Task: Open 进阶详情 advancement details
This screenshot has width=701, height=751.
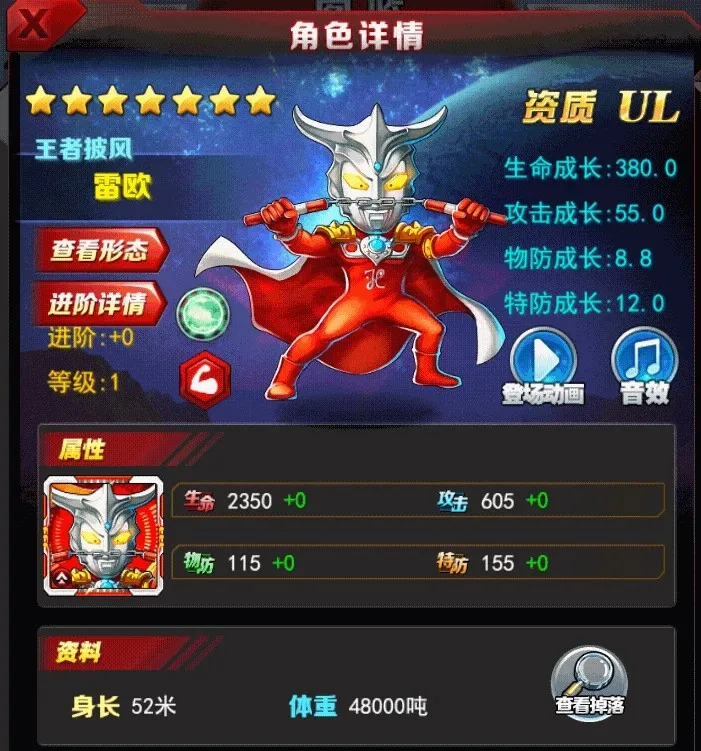Action: point(100,302)
